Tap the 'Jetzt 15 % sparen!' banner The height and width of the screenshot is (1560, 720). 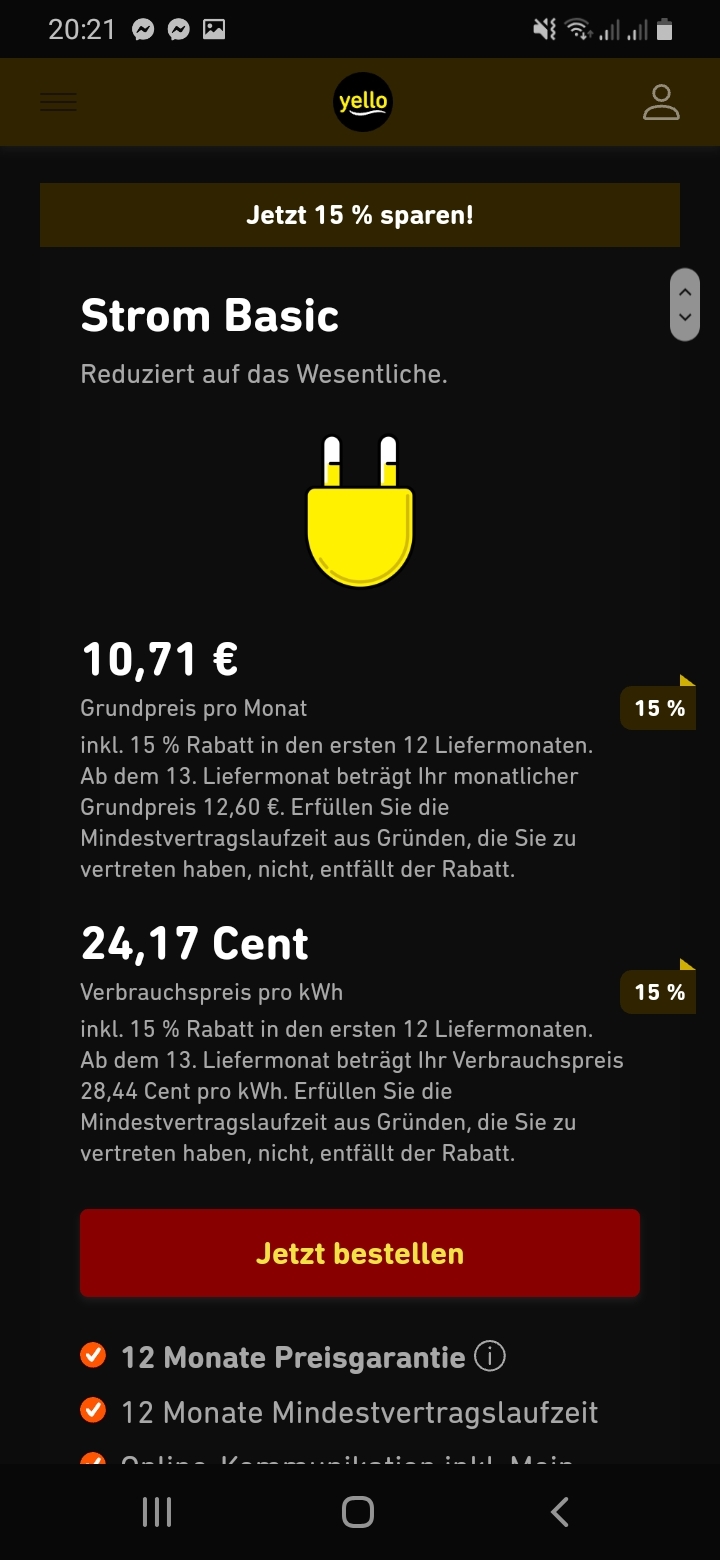pyautogui.click(x=360, y=215)
